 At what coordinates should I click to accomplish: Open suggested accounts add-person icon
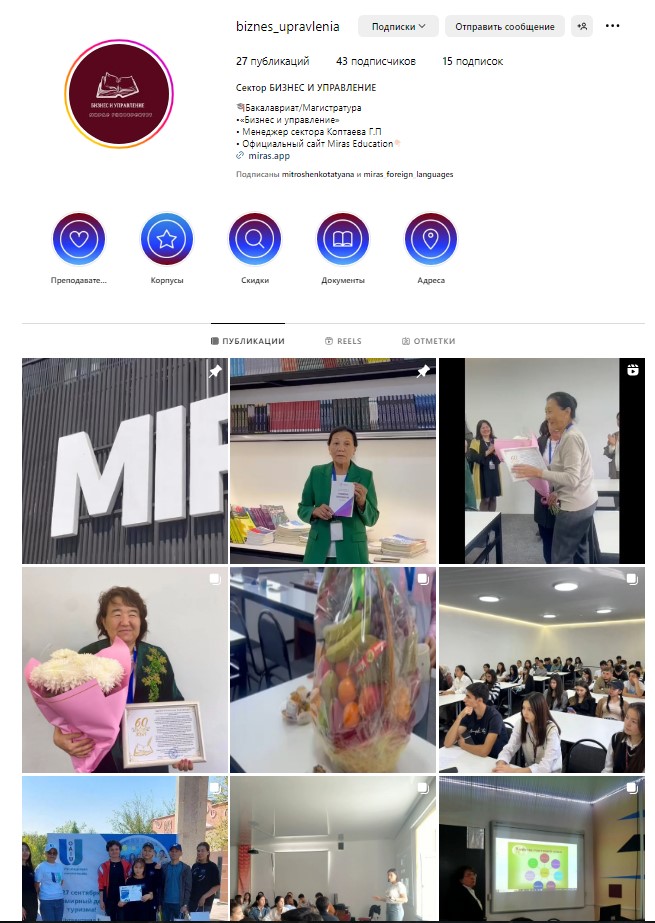coord(582,26)
